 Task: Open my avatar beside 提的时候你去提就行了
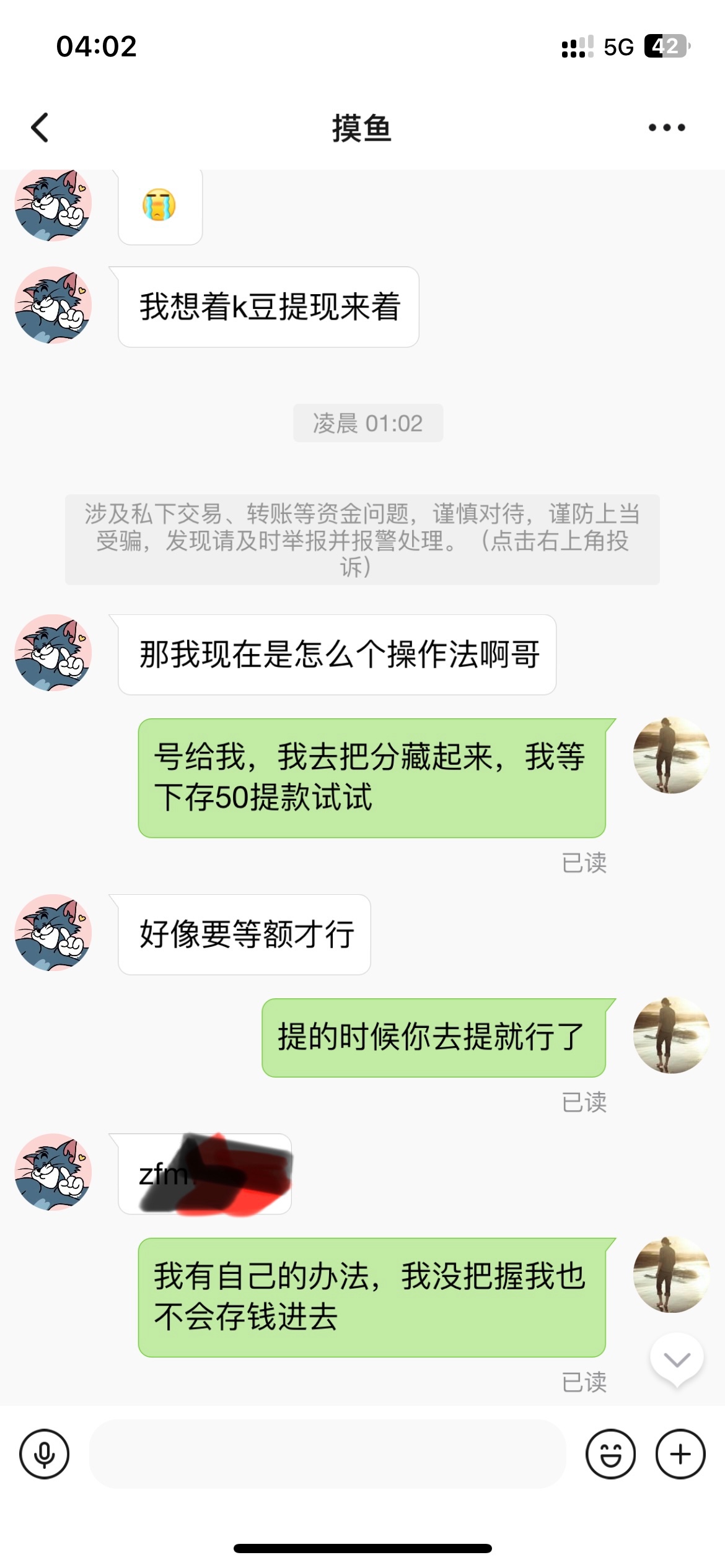671,1035
